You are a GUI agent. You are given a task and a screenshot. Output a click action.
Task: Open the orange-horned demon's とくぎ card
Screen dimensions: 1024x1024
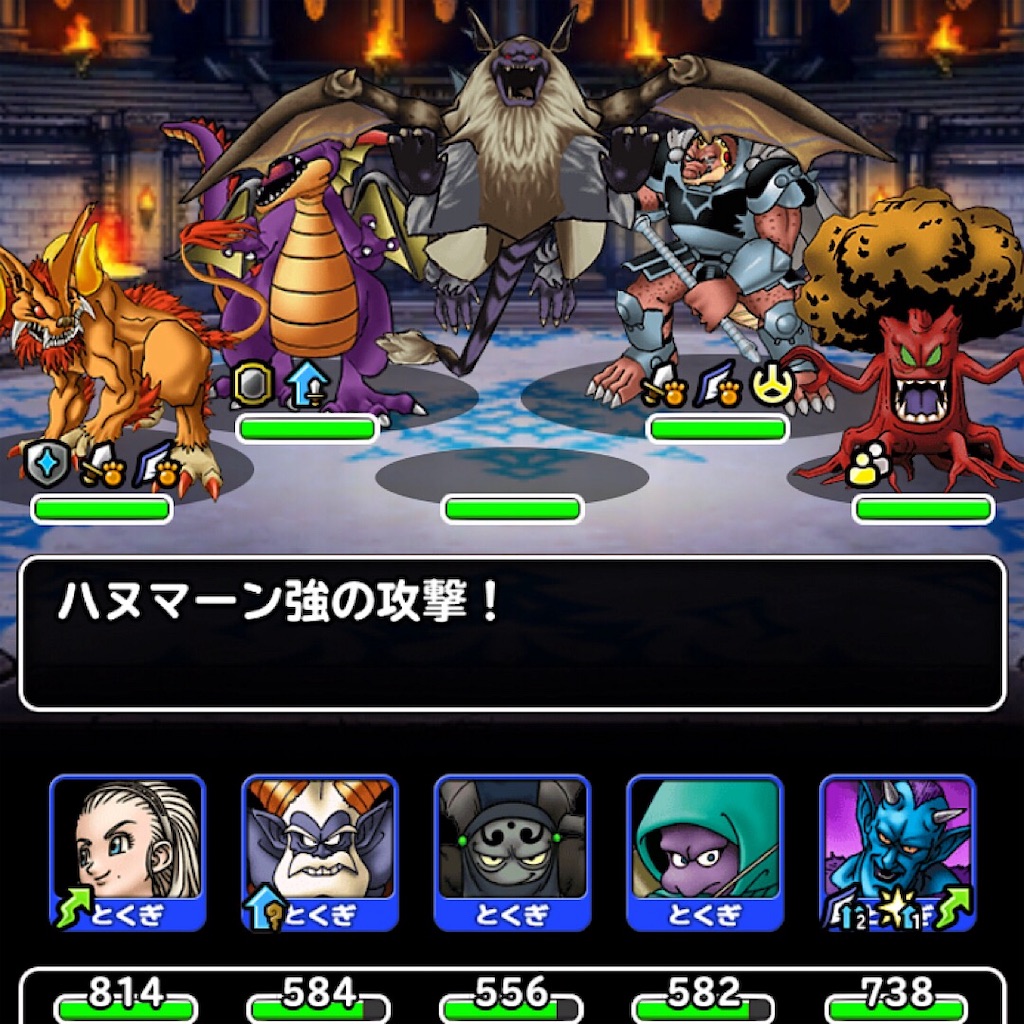[x=320, y=853]
